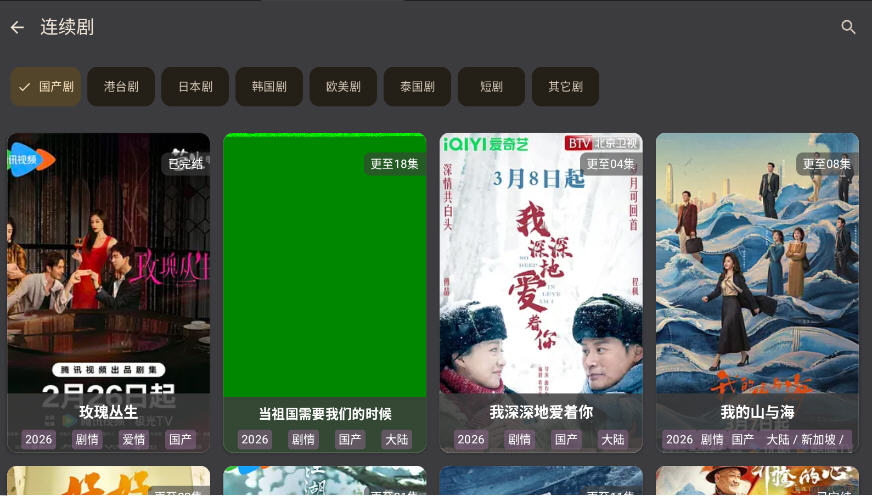View details of 我深深地爱着你
Screen dimensions: 872x496
(x=541, y=290)
